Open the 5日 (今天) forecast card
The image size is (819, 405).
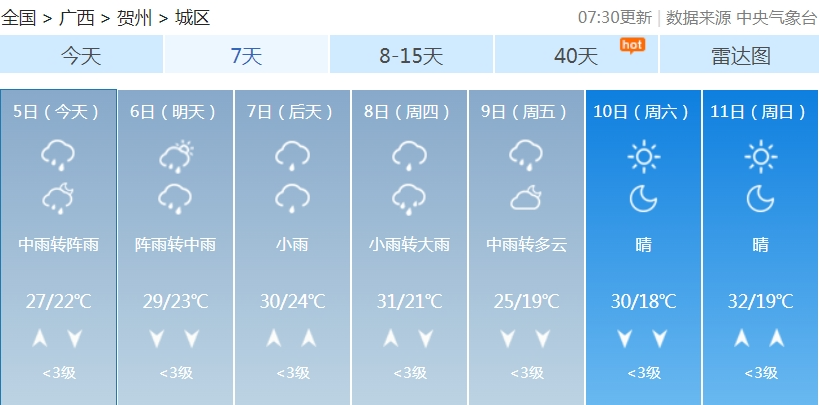click(x=58, y=245)
